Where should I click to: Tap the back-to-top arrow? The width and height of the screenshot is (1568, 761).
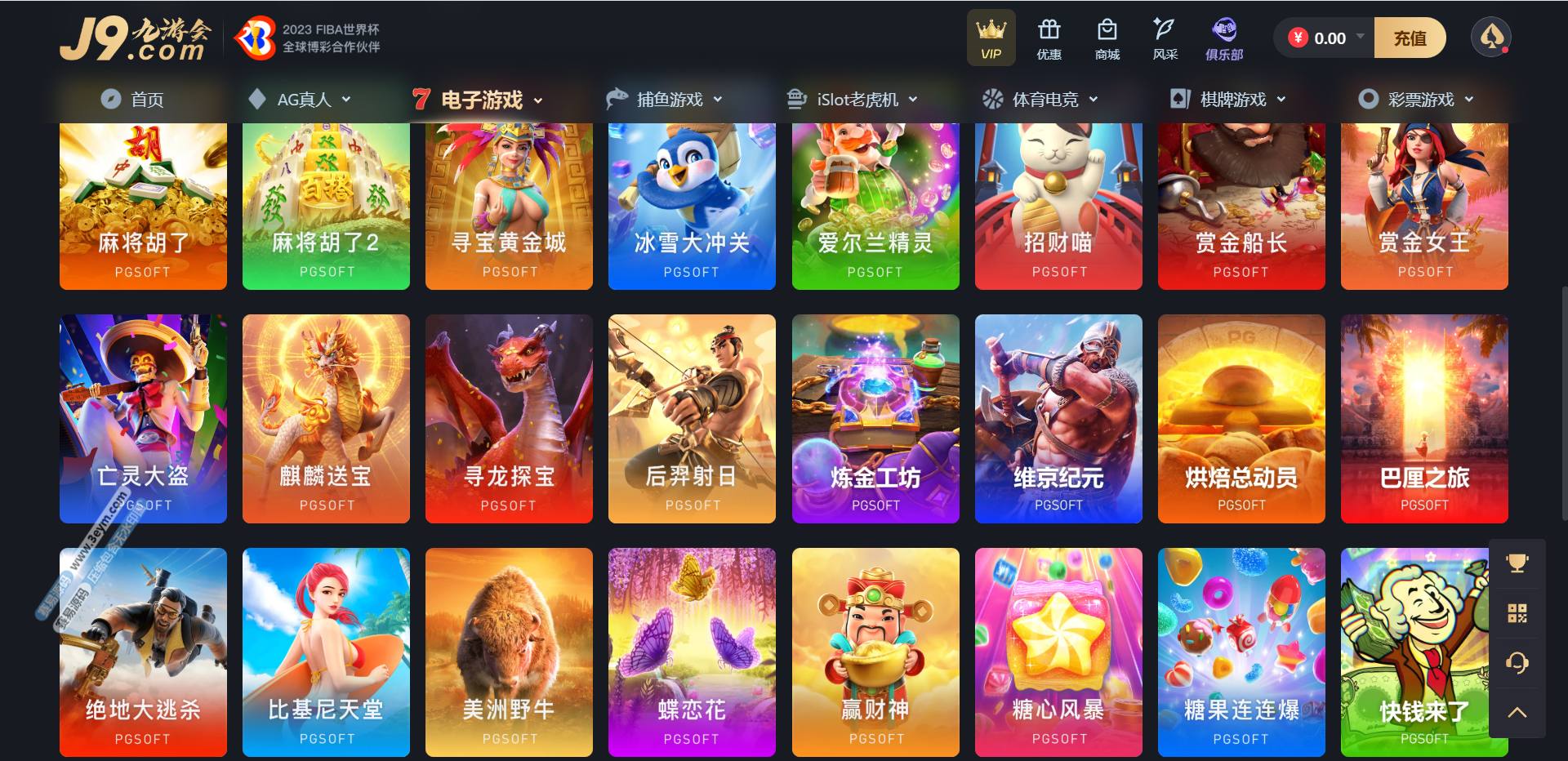1517,712
